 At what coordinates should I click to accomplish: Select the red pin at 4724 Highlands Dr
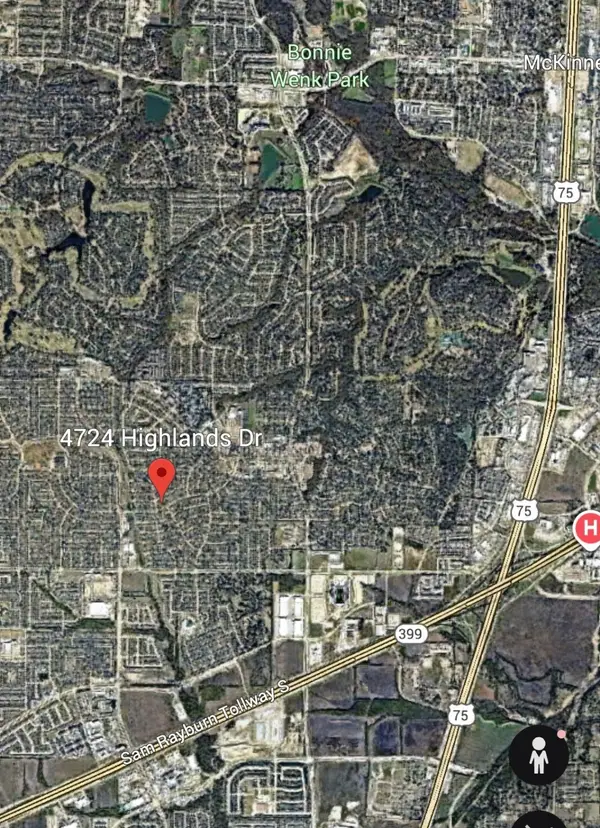click(x=162, y=478)
